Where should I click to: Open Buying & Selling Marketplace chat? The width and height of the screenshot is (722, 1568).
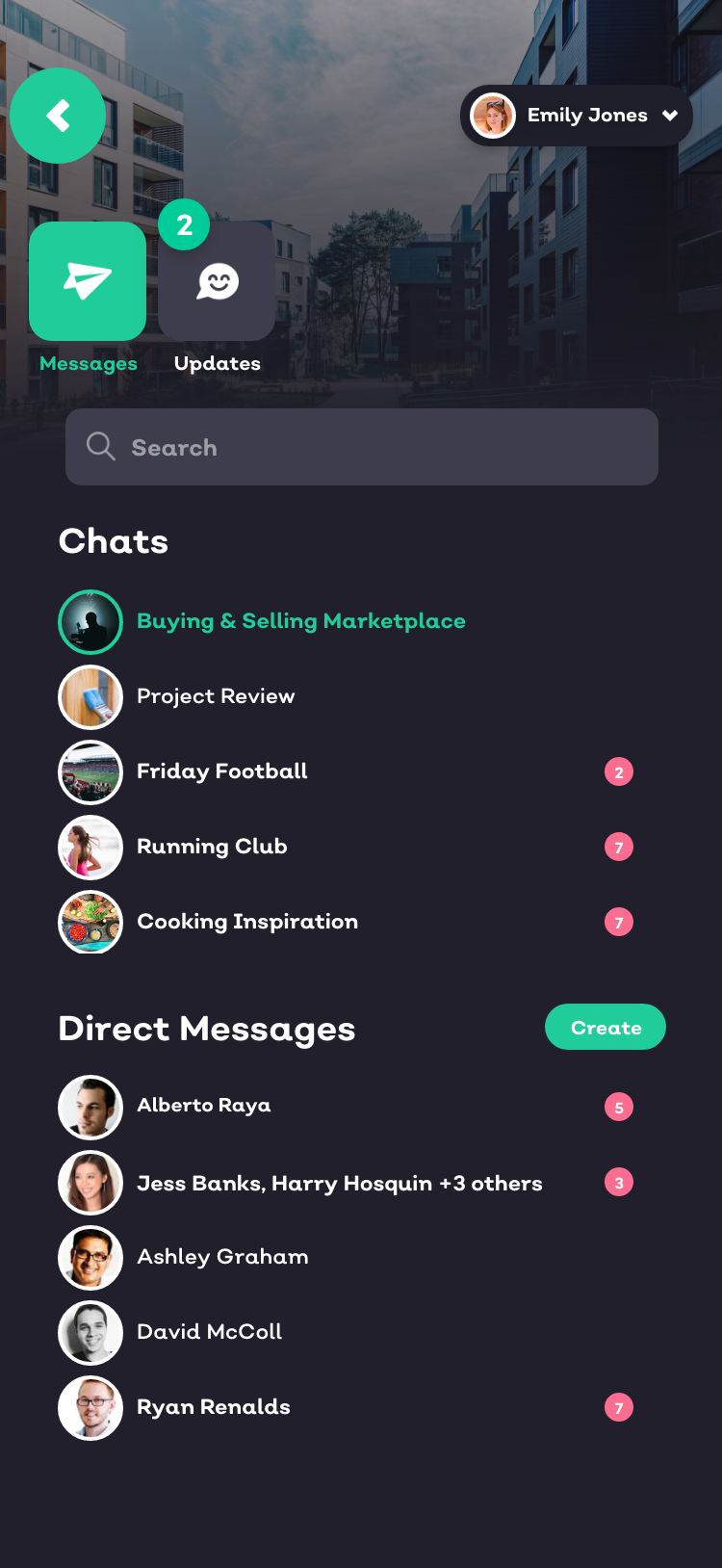click(x=300, y=621)
